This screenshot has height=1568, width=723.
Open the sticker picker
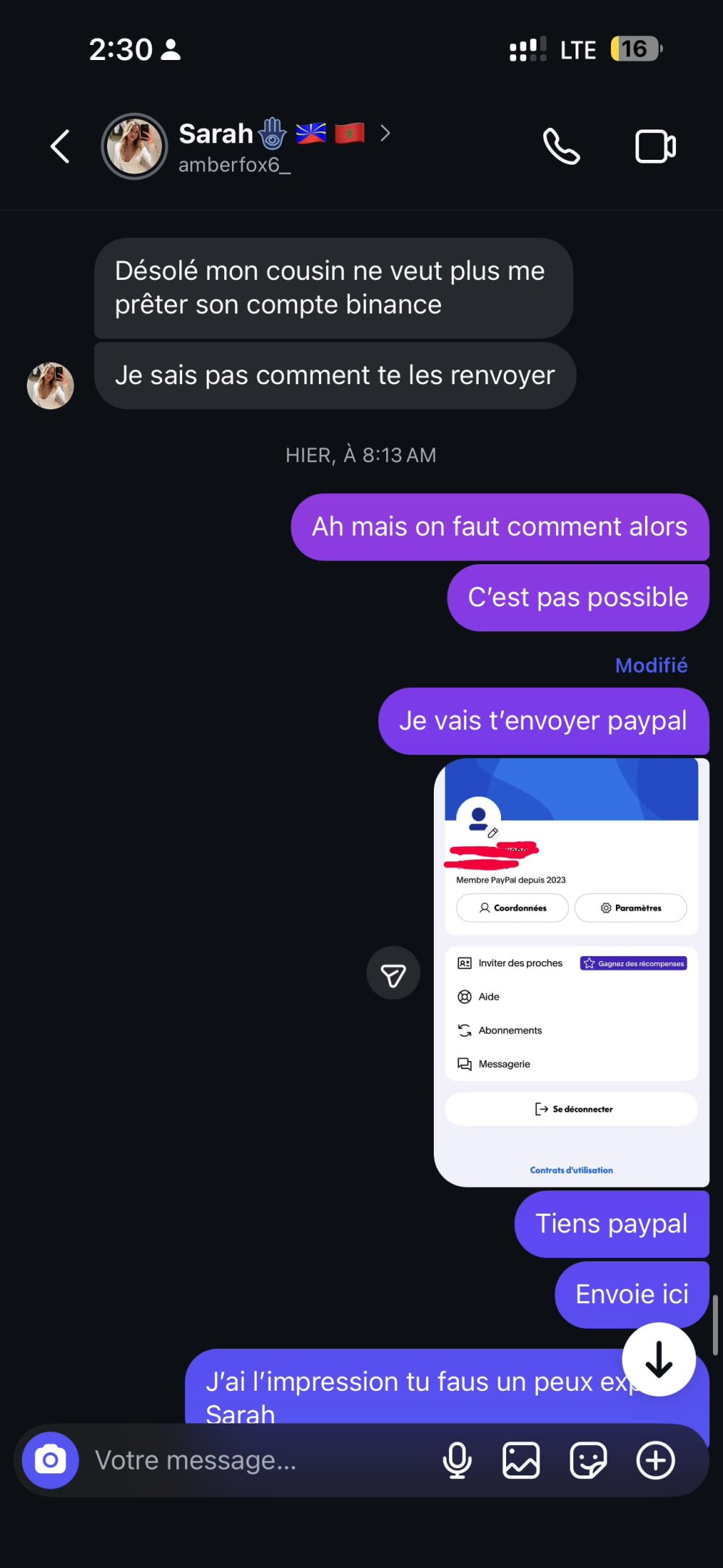click(x=588, y=1460)
